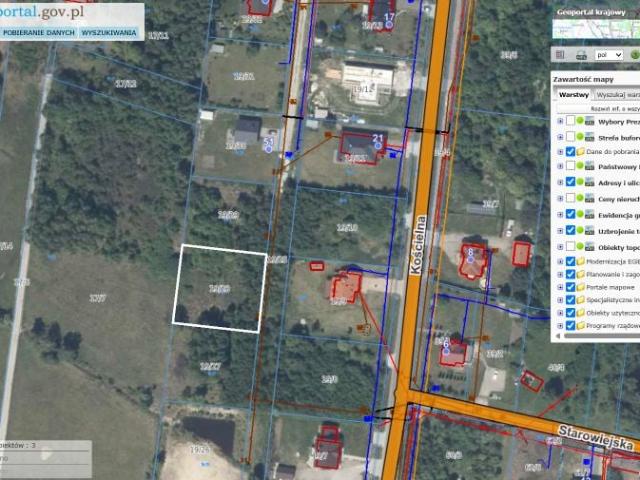The width and height of the screenshot is (640, 480).
Task: Toggle the Wybory Prez layer checkbox
Action: pos(570,120)
